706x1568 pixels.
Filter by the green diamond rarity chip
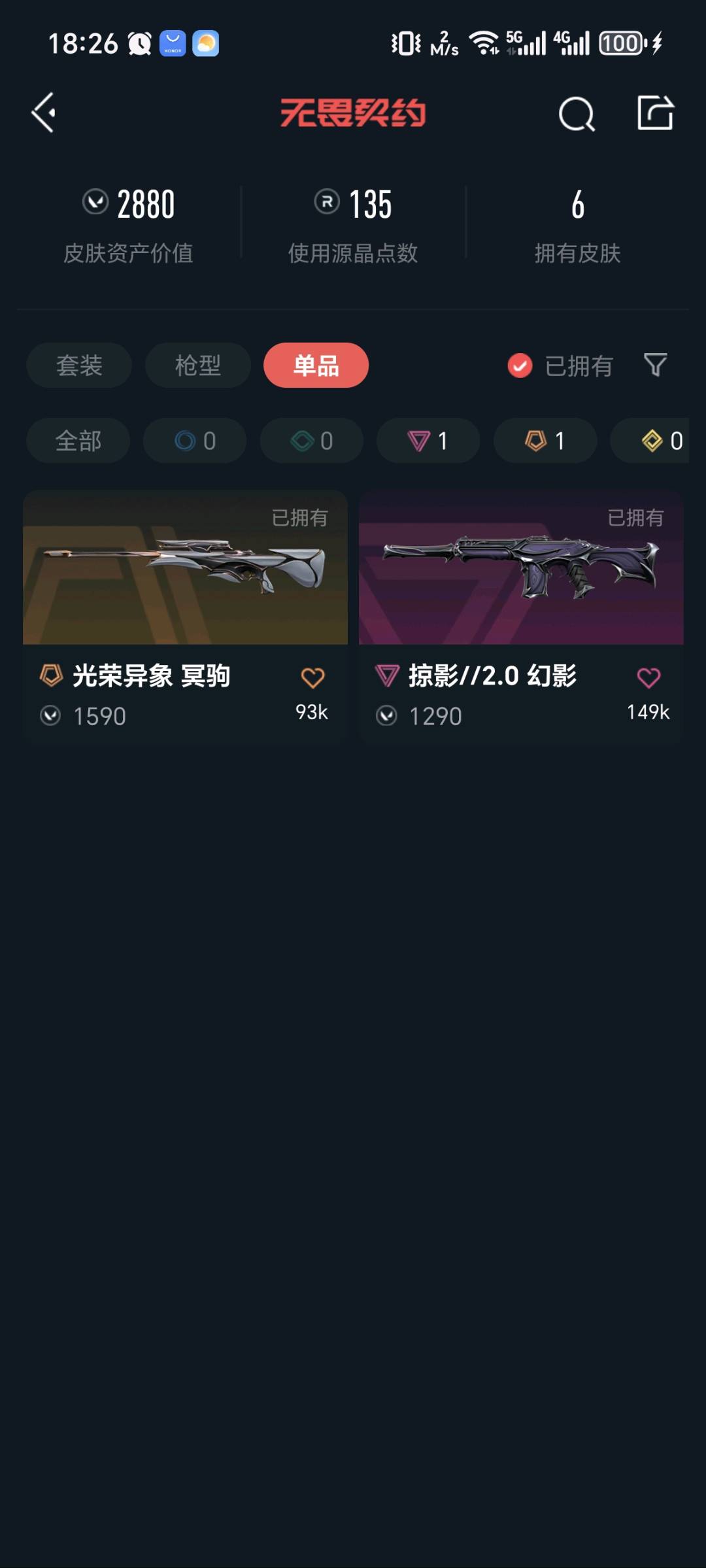tap(312, 441)
